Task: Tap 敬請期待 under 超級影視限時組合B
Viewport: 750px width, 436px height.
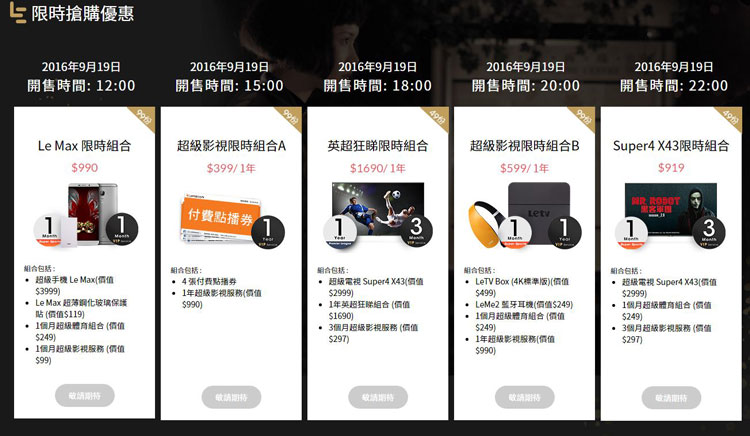Action: pos(524,396)
